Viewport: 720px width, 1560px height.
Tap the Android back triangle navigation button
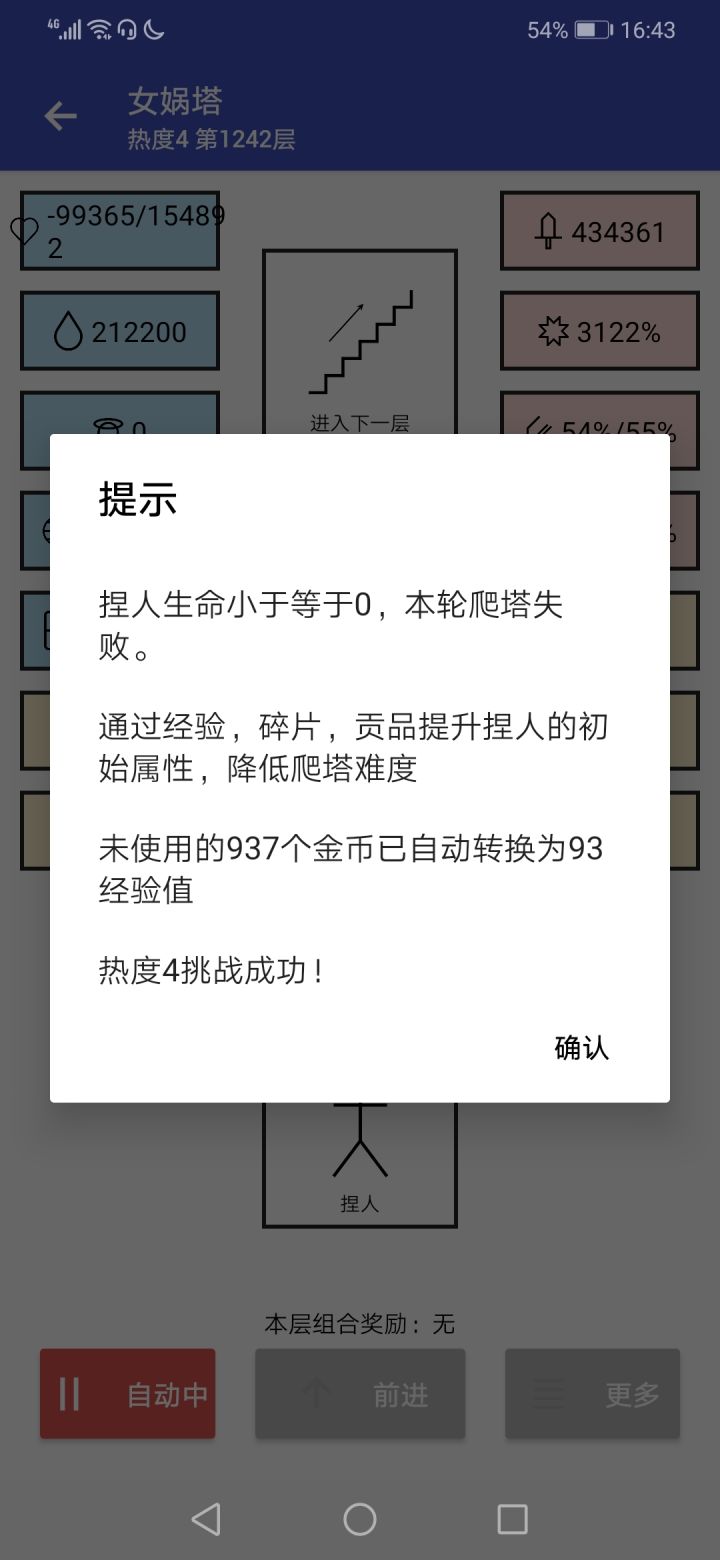[x=206, y=1519]
